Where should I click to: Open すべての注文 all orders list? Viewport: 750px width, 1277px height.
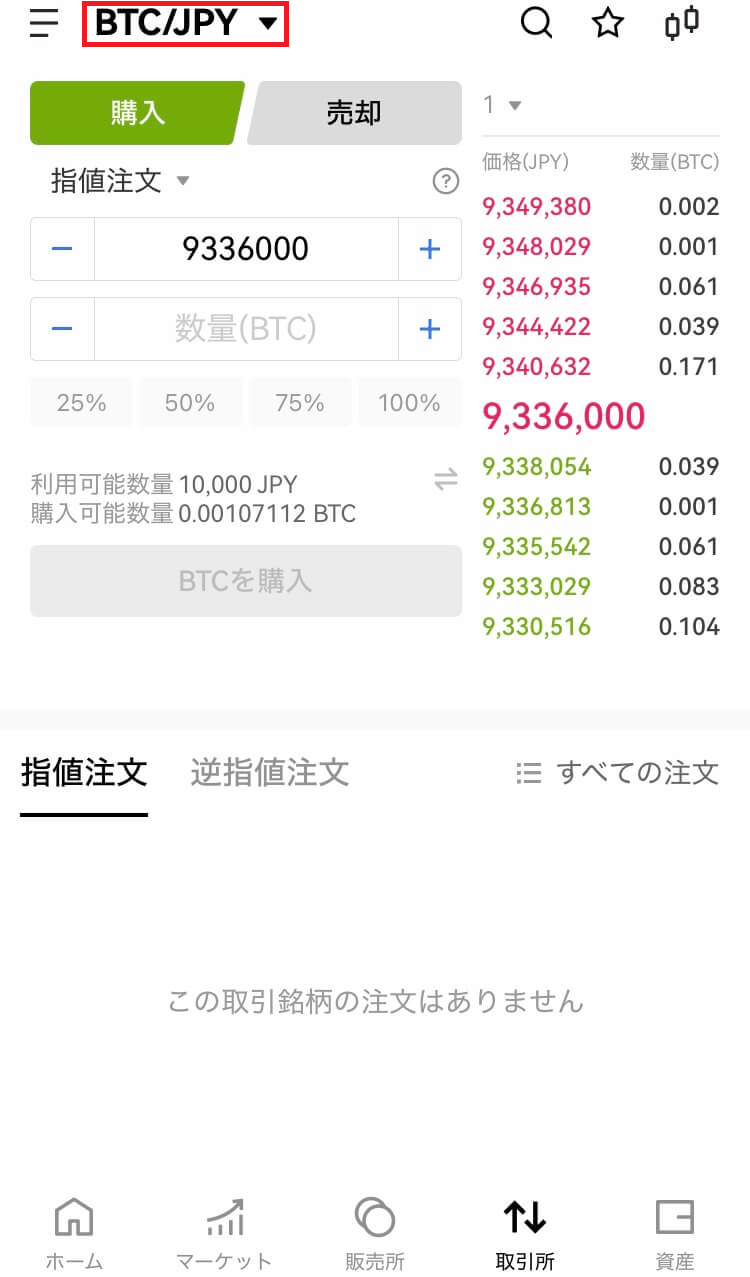click(617, 772)
